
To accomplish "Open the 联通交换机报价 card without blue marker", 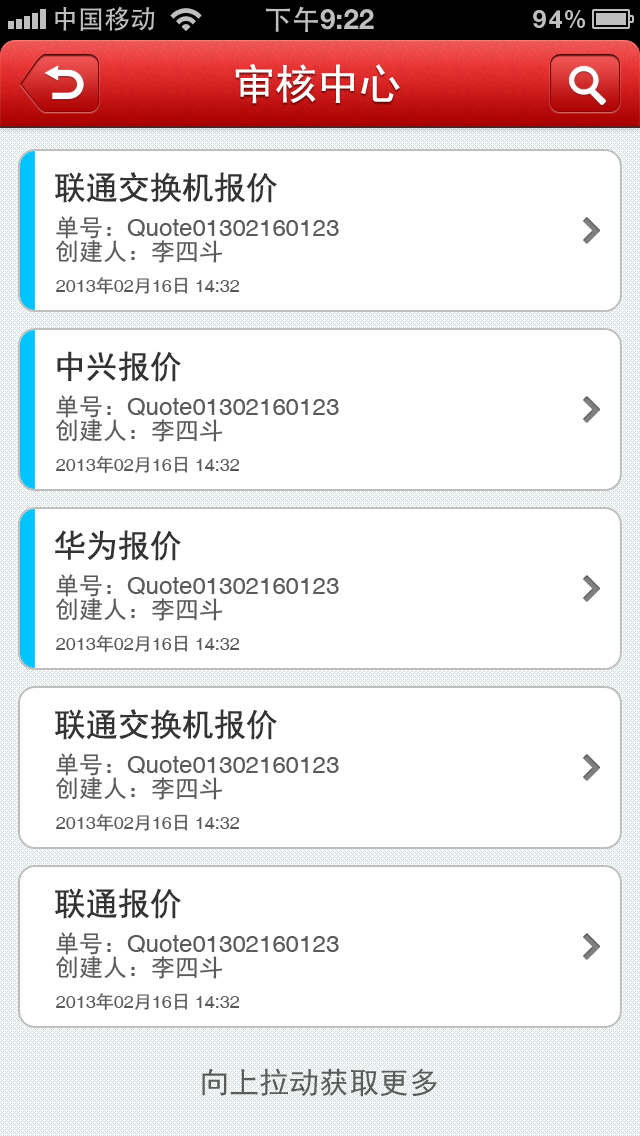I will tap(320, 768).
